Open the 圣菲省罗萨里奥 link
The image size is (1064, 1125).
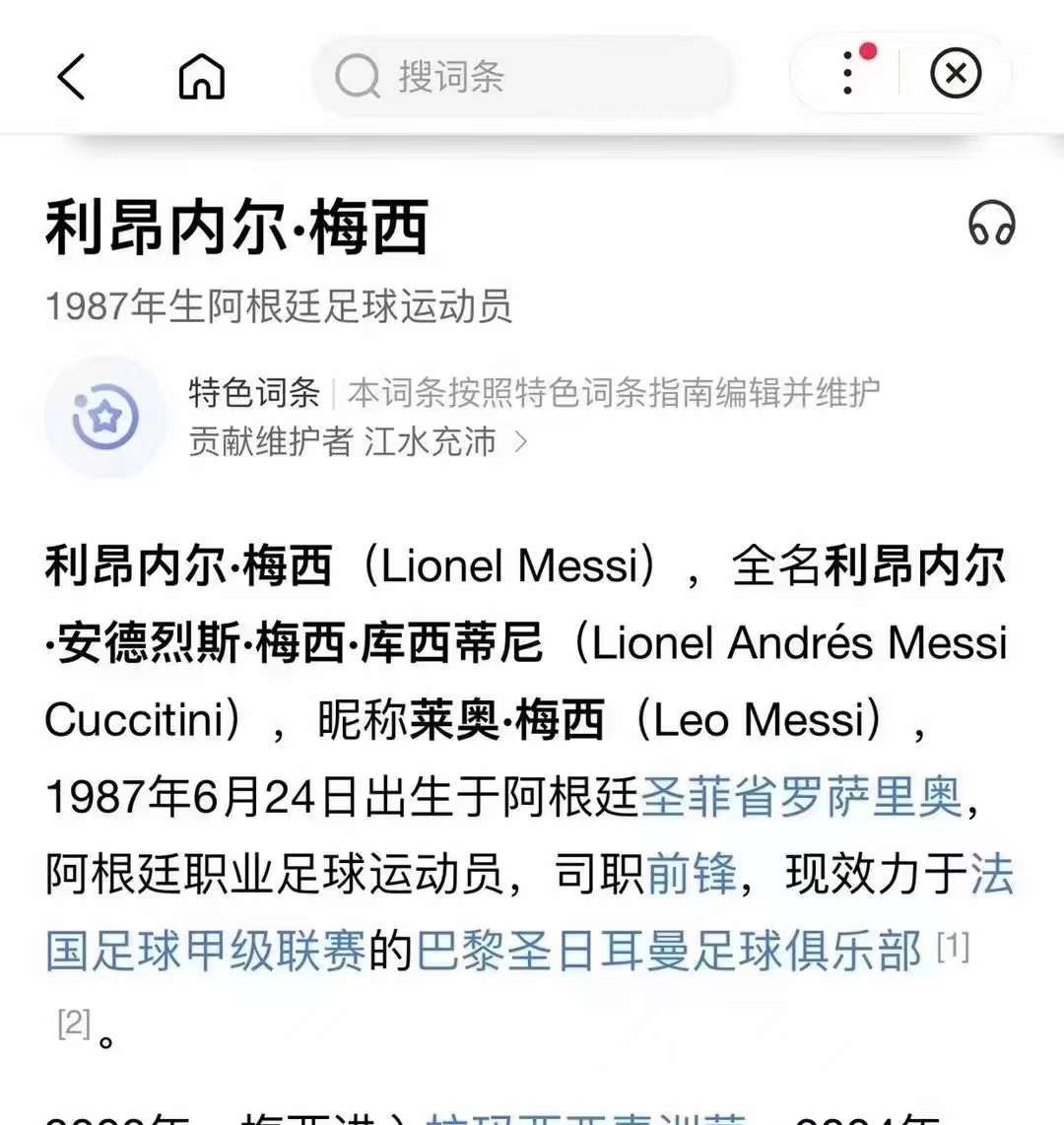click(802, 797)
